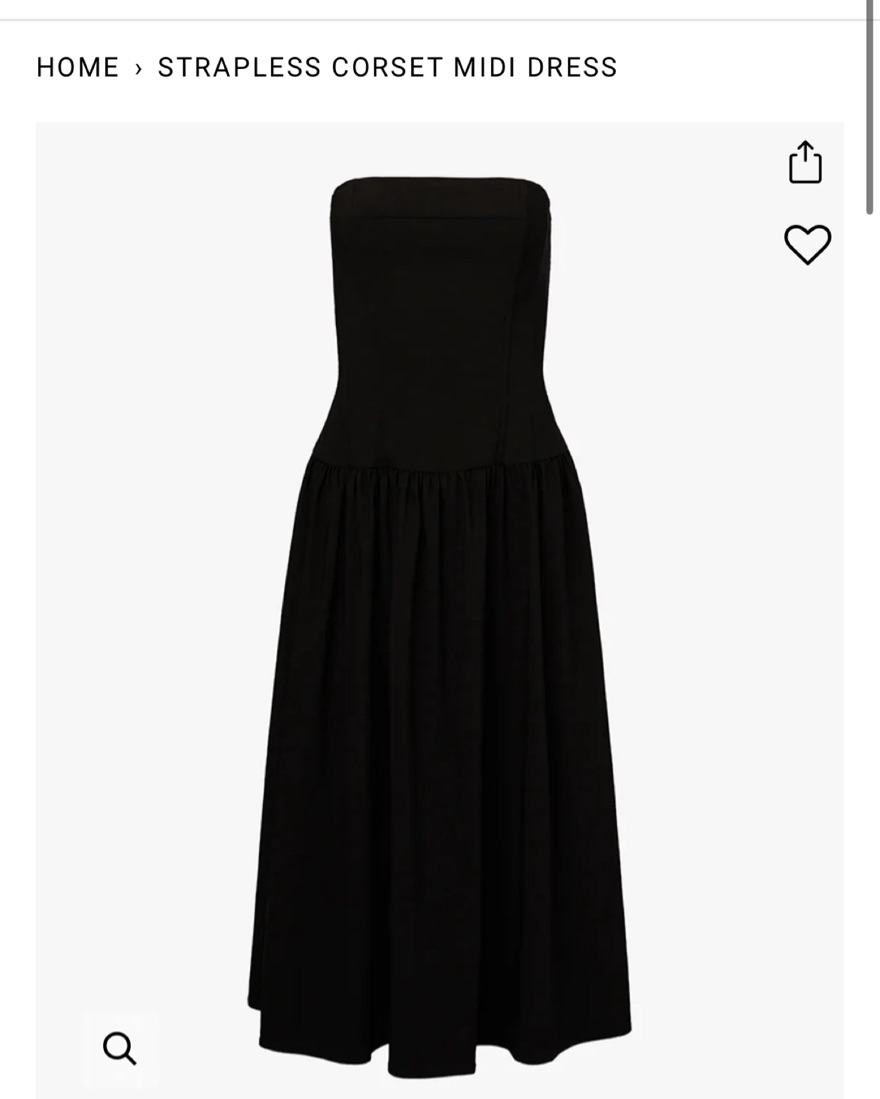Go to Home via breadcrumb link
Viewport: 880px width, 1099px height.
77,67
